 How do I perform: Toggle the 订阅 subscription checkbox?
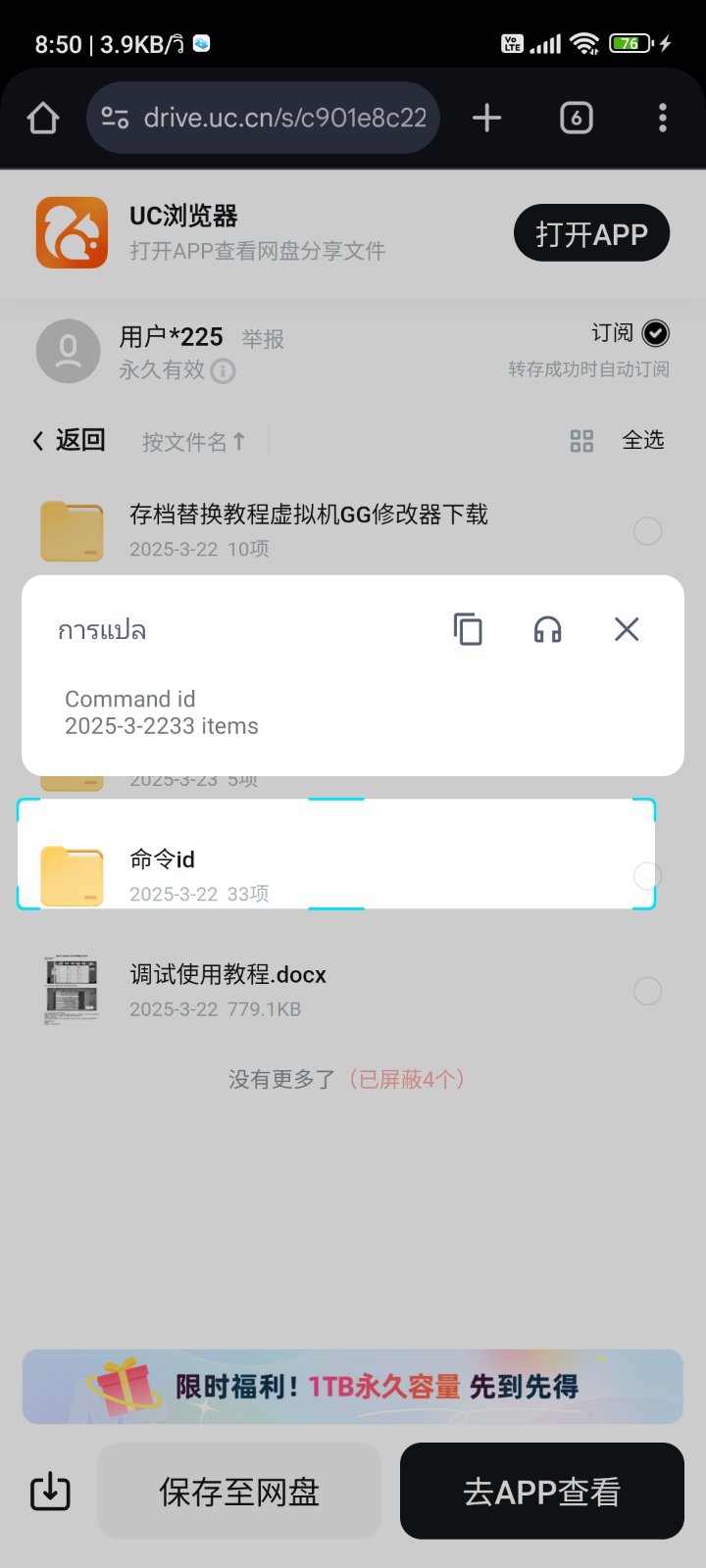(x=655, y=334)
